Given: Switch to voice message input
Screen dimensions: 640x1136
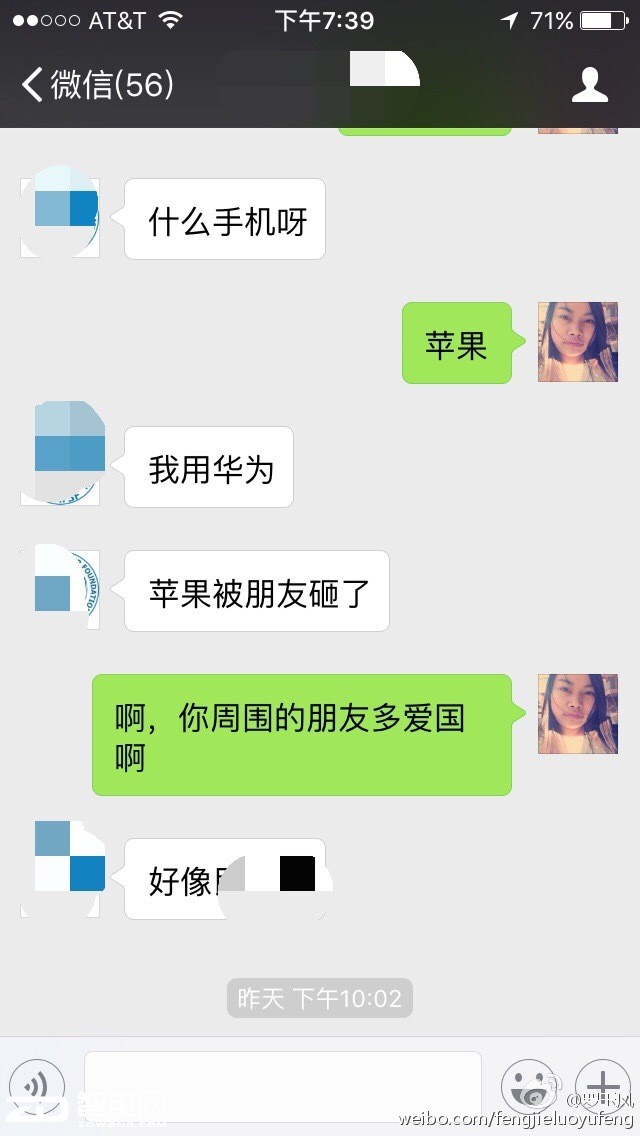Looking at the screenshot, I should [x=37, y=1086].
